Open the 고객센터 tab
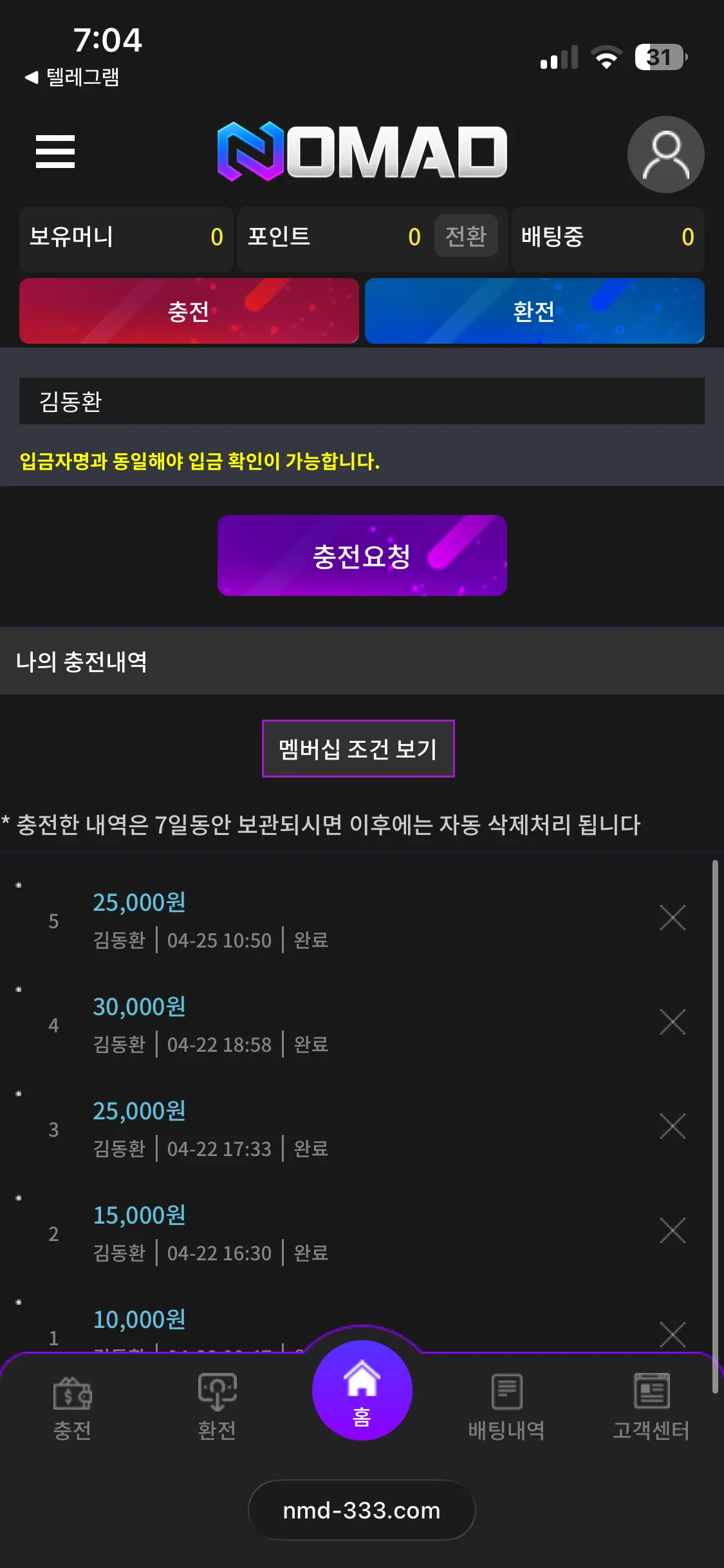 coord(651,1408)
